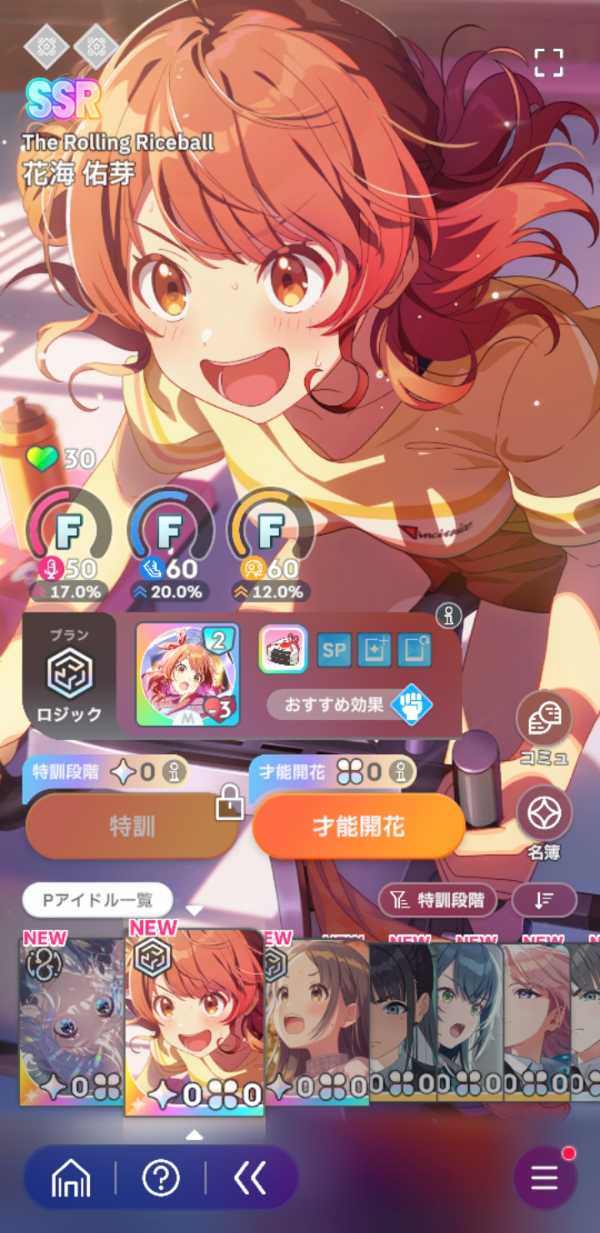Tap the 才能開花 button
The width and height of the screenshot is (600, 1233).
point(358,826)
